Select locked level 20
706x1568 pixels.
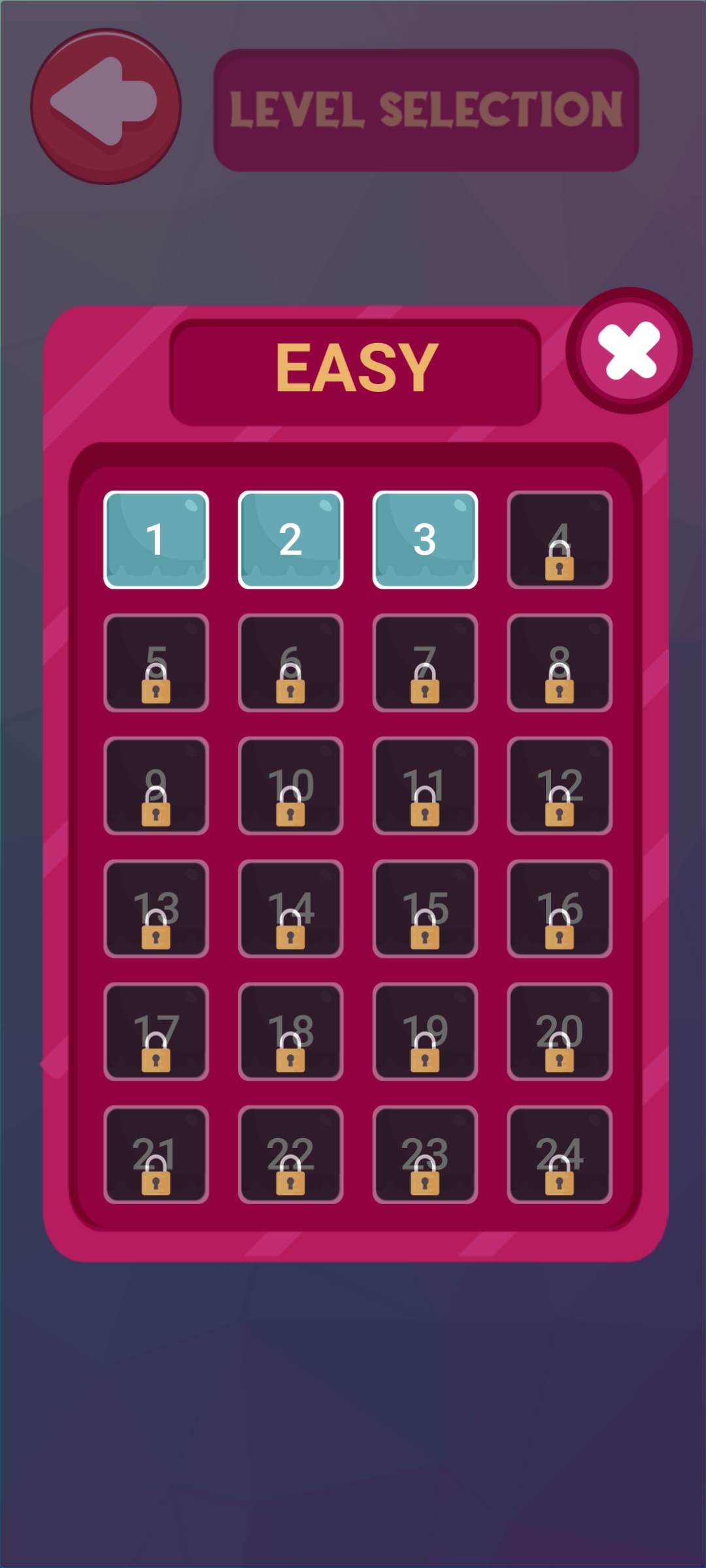[x=560, y=1031]
